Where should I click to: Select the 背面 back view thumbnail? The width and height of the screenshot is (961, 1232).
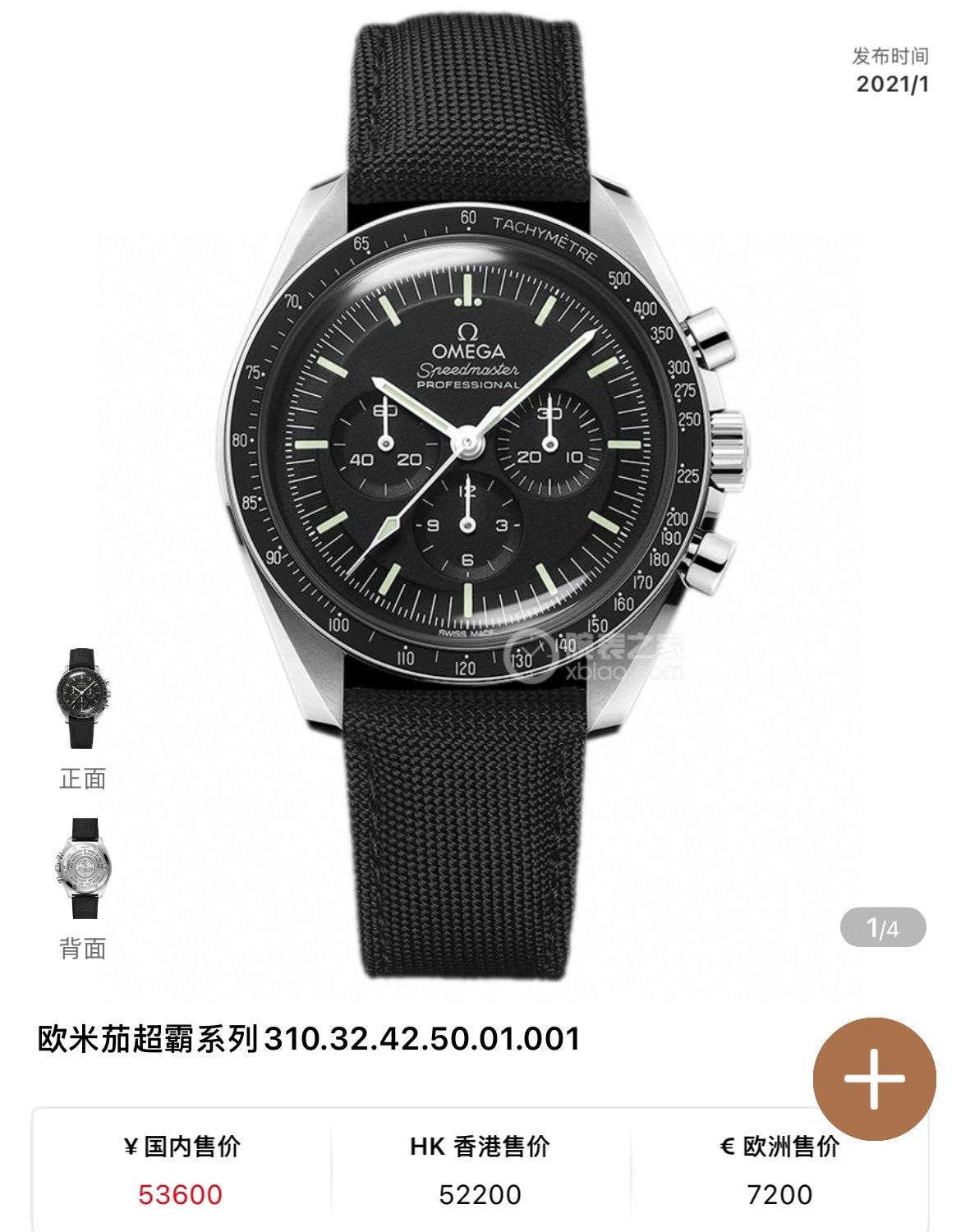[82, 869]
